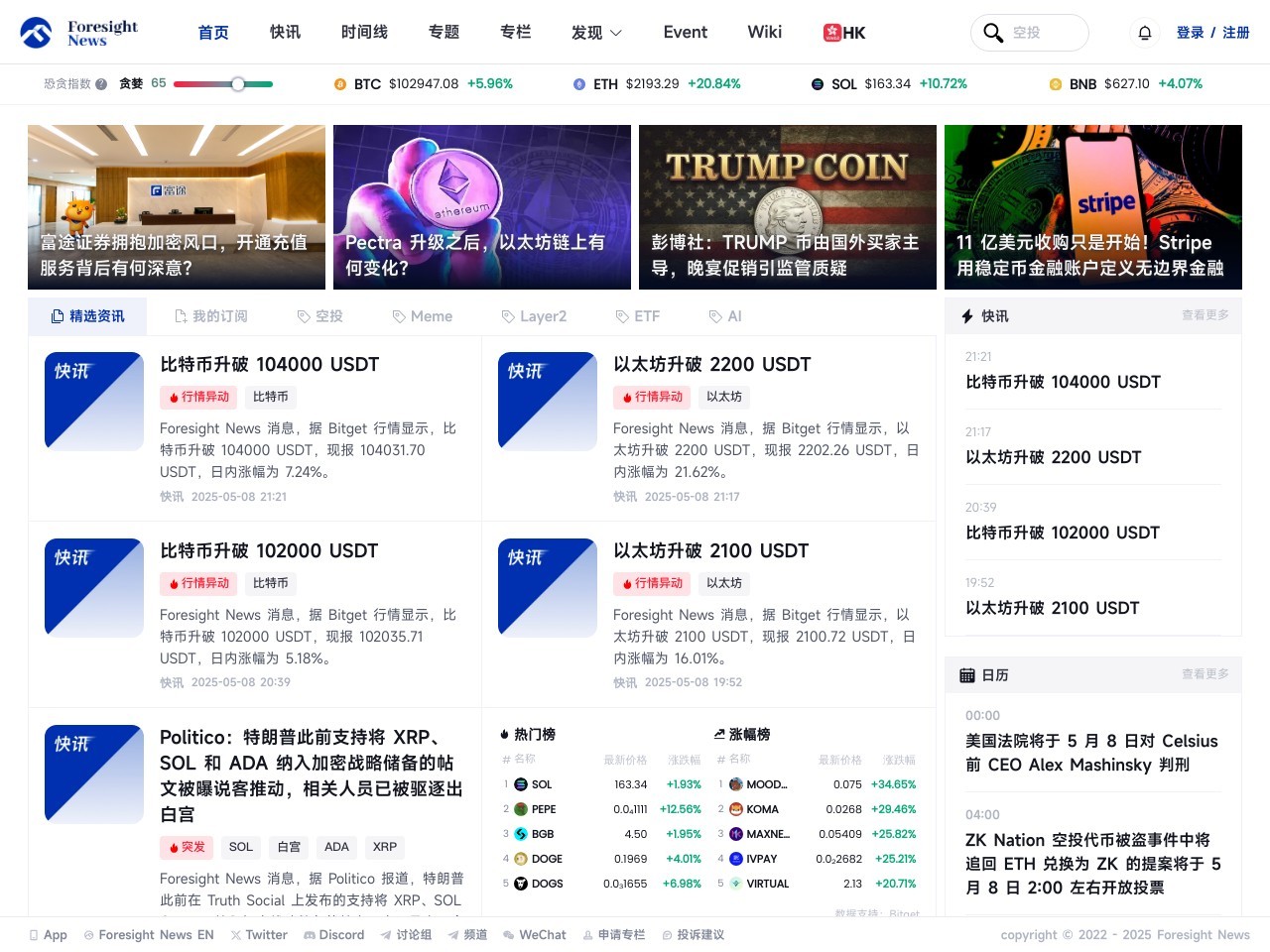Tap the 行情异动 tag under 以太坊升破 2200
1270x952 pixels.
click(652, 397)
